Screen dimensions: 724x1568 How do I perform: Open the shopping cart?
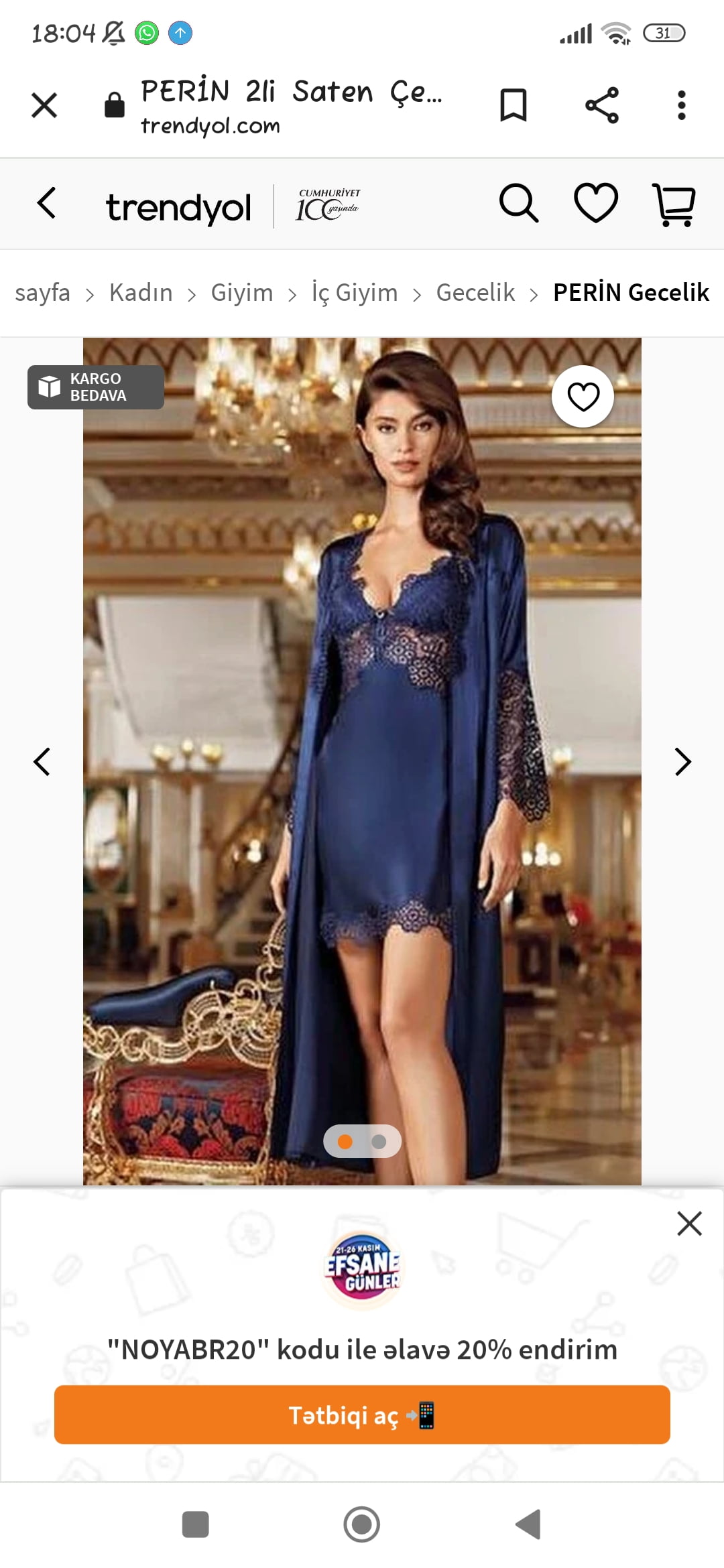pyautogui.click(x=674, y=204)
